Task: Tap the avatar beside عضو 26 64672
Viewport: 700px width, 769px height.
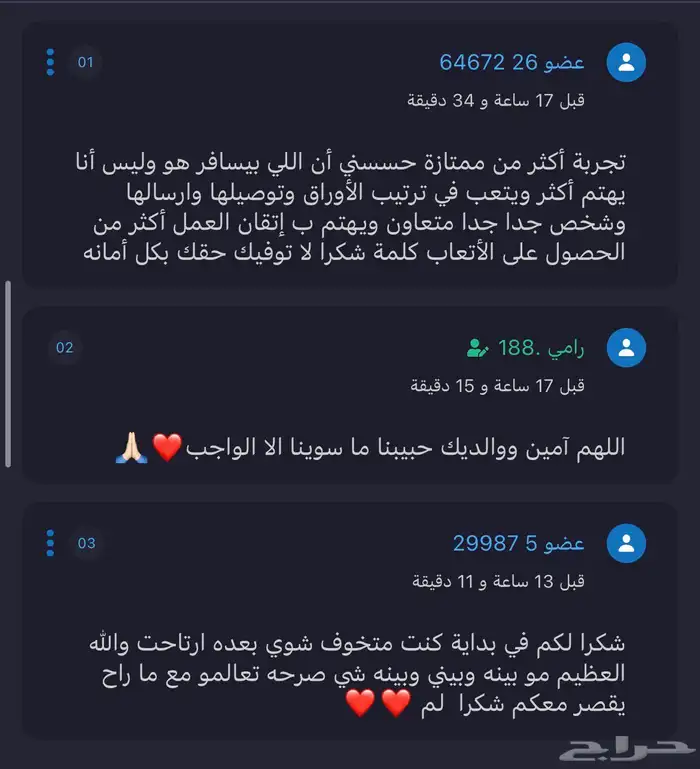Action: pyautogui.click(x=626, y=63)
